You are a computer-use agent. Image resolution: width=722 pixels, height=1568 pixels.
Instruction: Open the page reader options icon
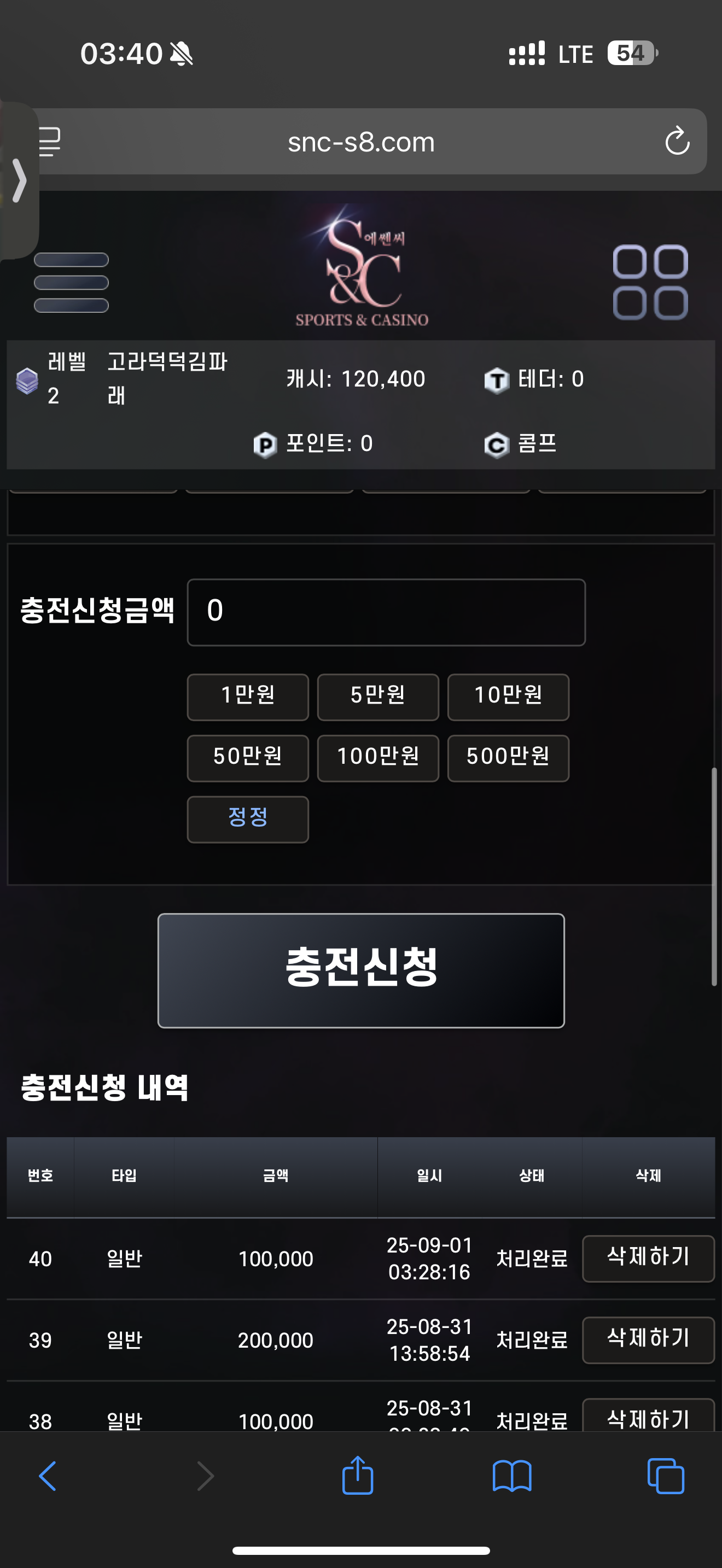pyautogui.click(x=50, y=141)
